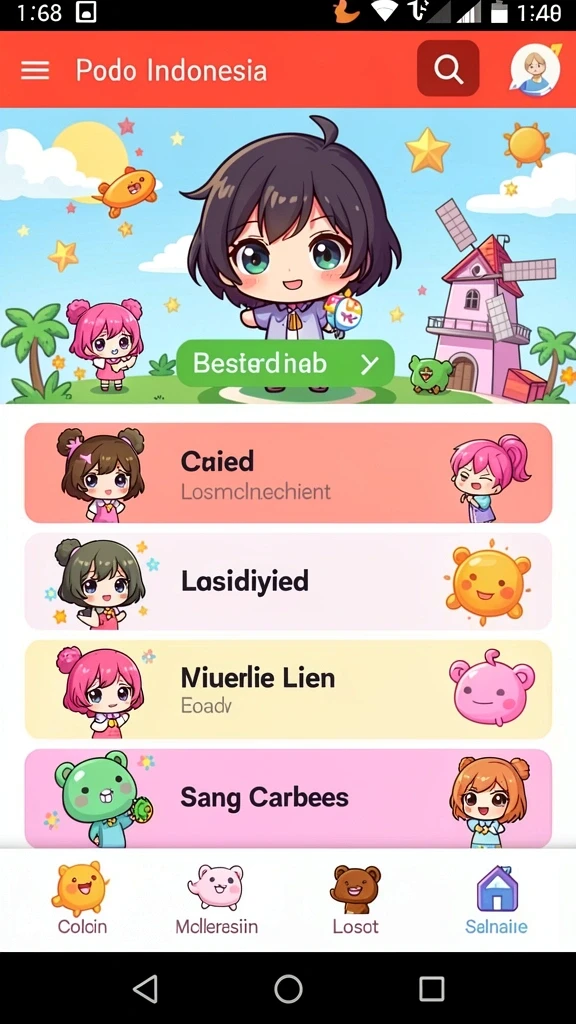The height and width of the screenshot is (1024, 576).
Task: Tap the system home button
Action: coord(288,989)
